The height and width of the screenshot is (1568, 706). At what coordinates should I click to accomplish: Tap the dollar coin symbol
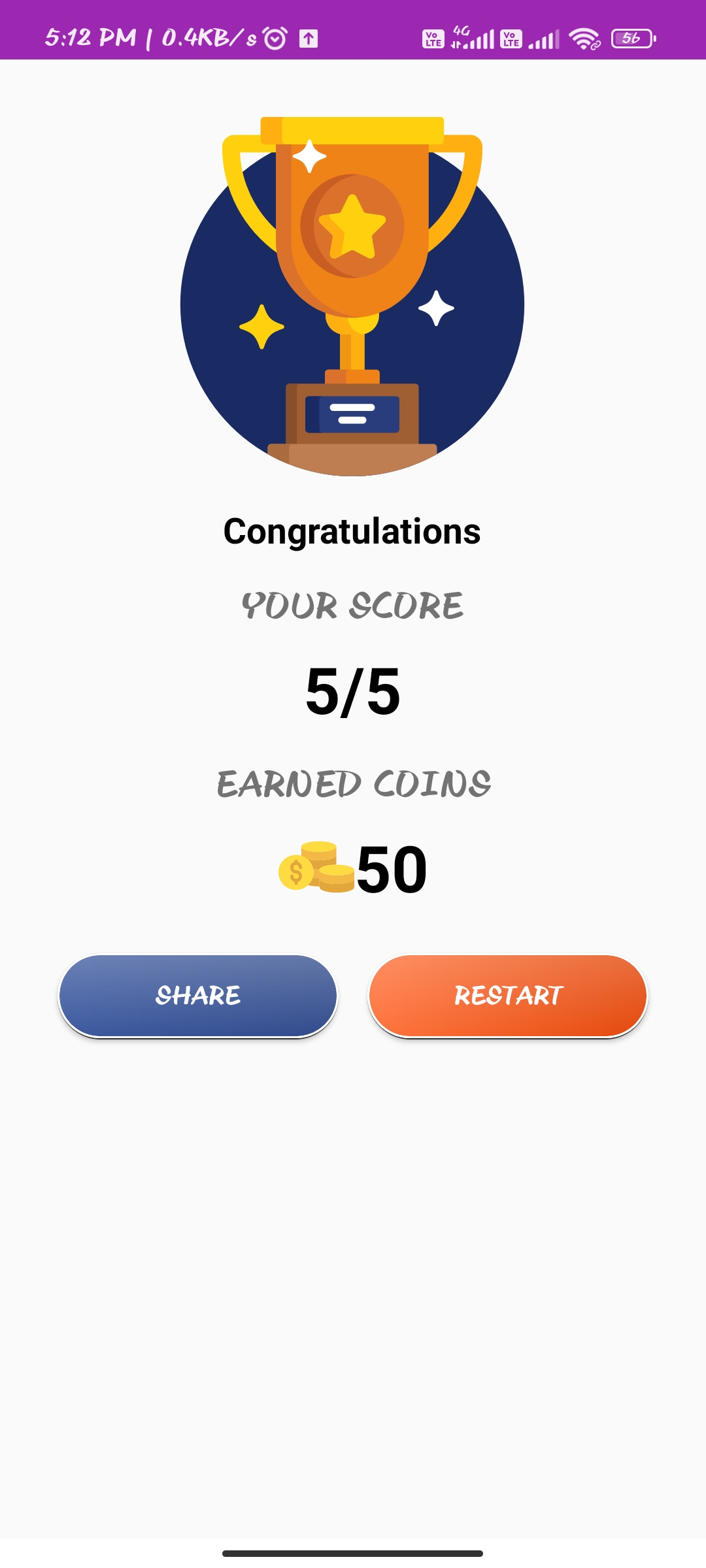point(295,872)
